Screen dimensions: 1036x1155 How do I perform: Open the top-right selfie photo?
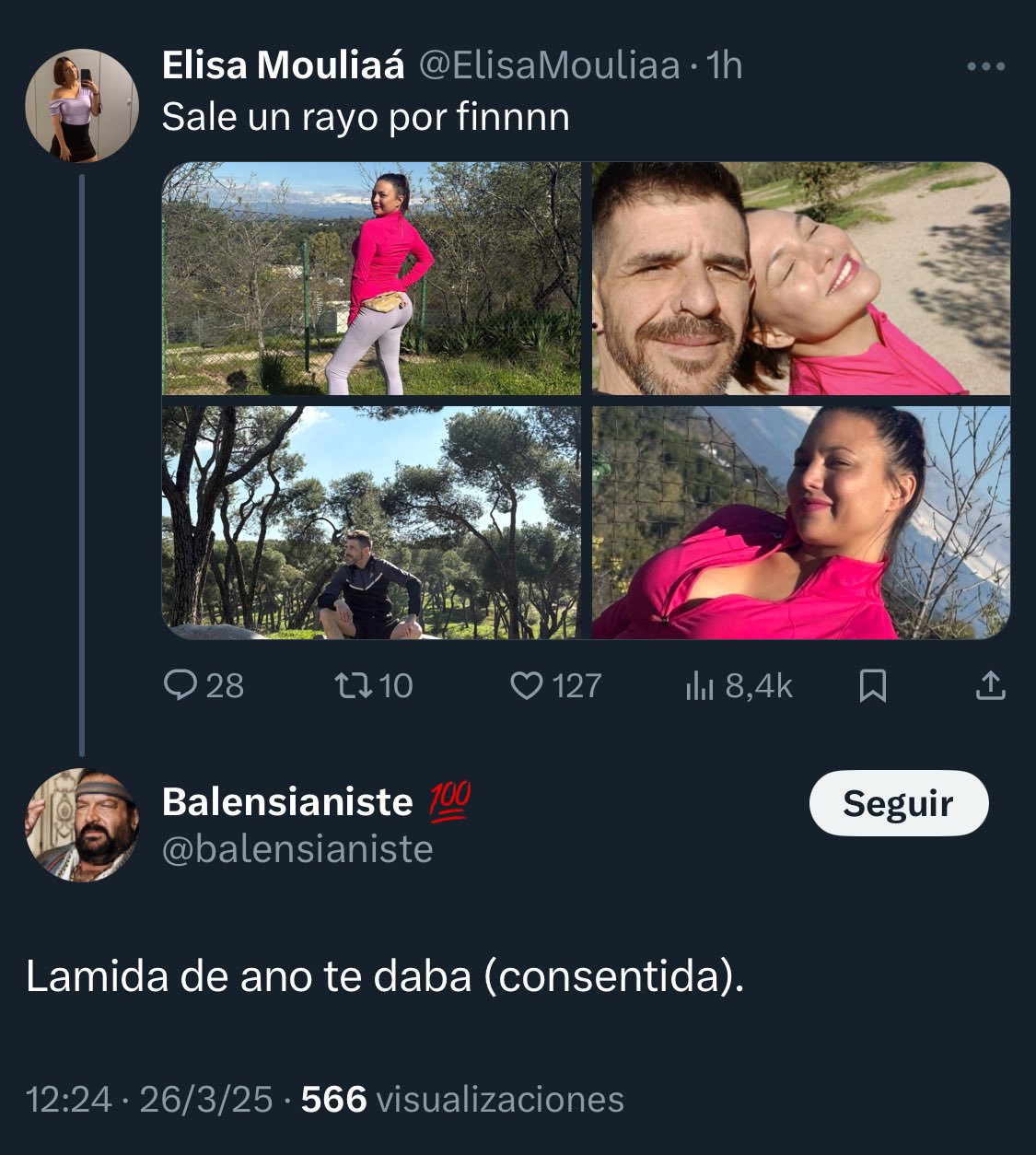pos(800,278)
